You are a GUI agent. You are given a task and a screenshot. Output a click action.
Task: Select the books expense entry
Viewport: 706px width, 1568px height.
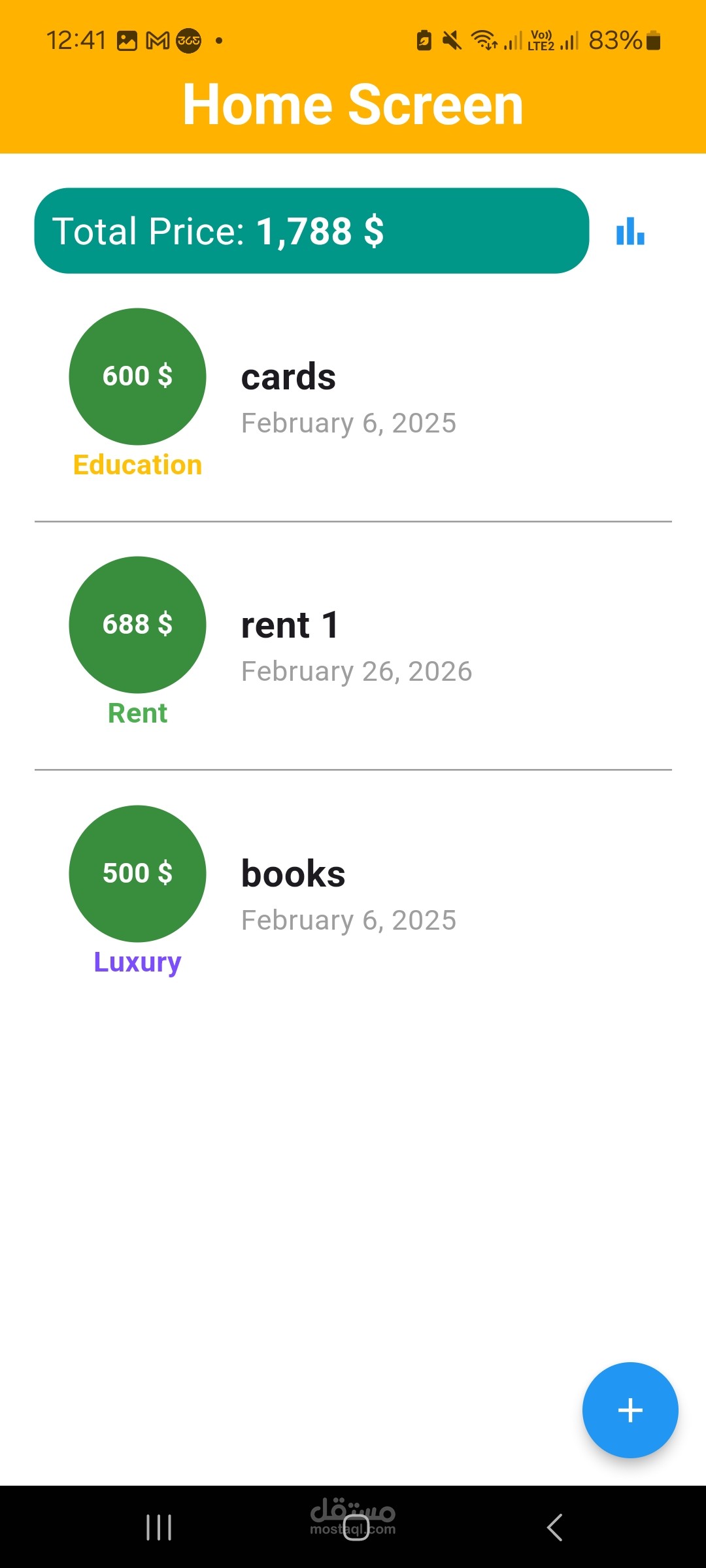click(x=353, y=894)
